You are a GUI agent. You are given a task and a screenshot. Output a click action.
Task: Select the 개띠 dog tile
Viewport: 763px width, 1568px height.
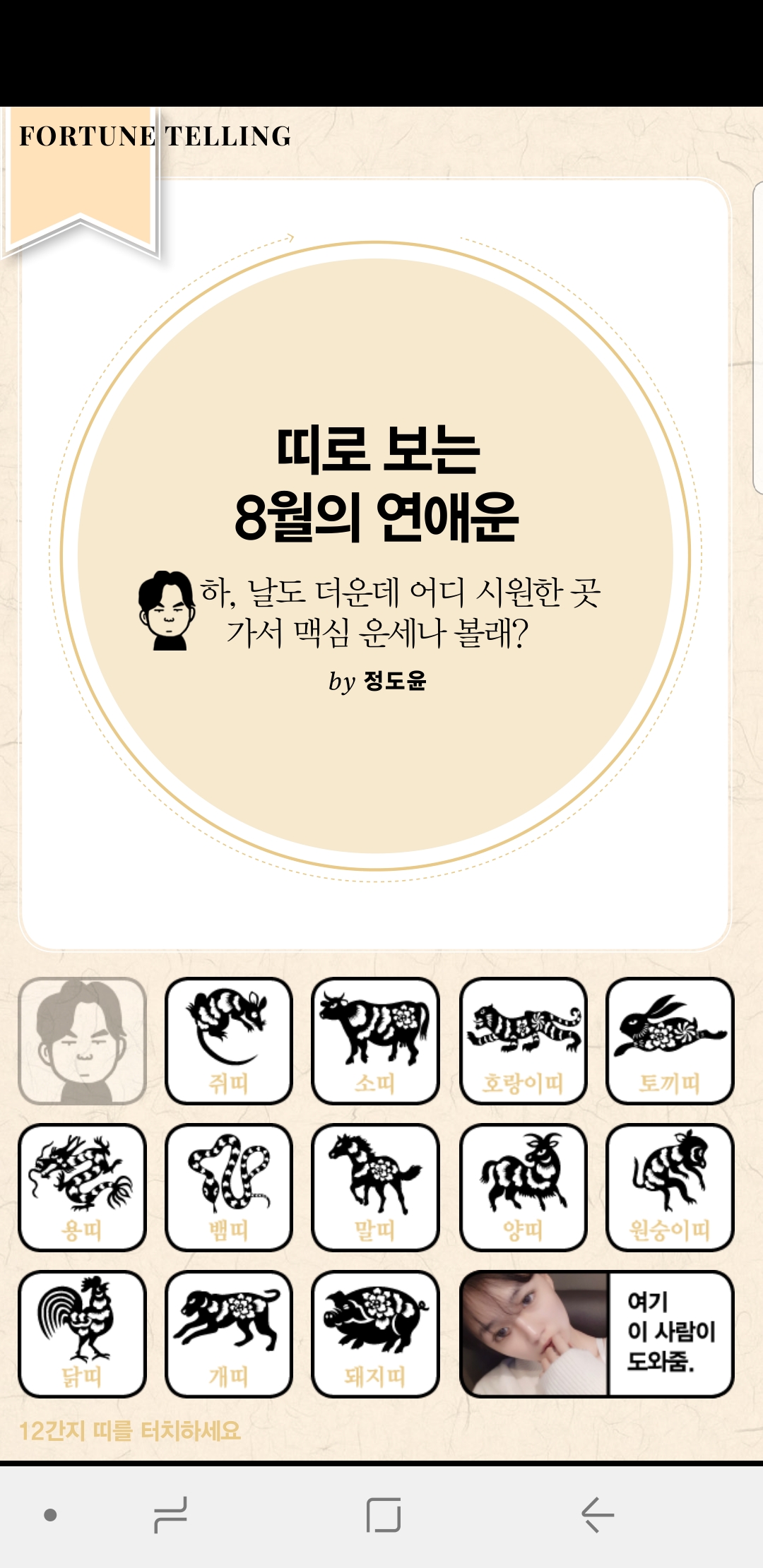pos(229,1334)
